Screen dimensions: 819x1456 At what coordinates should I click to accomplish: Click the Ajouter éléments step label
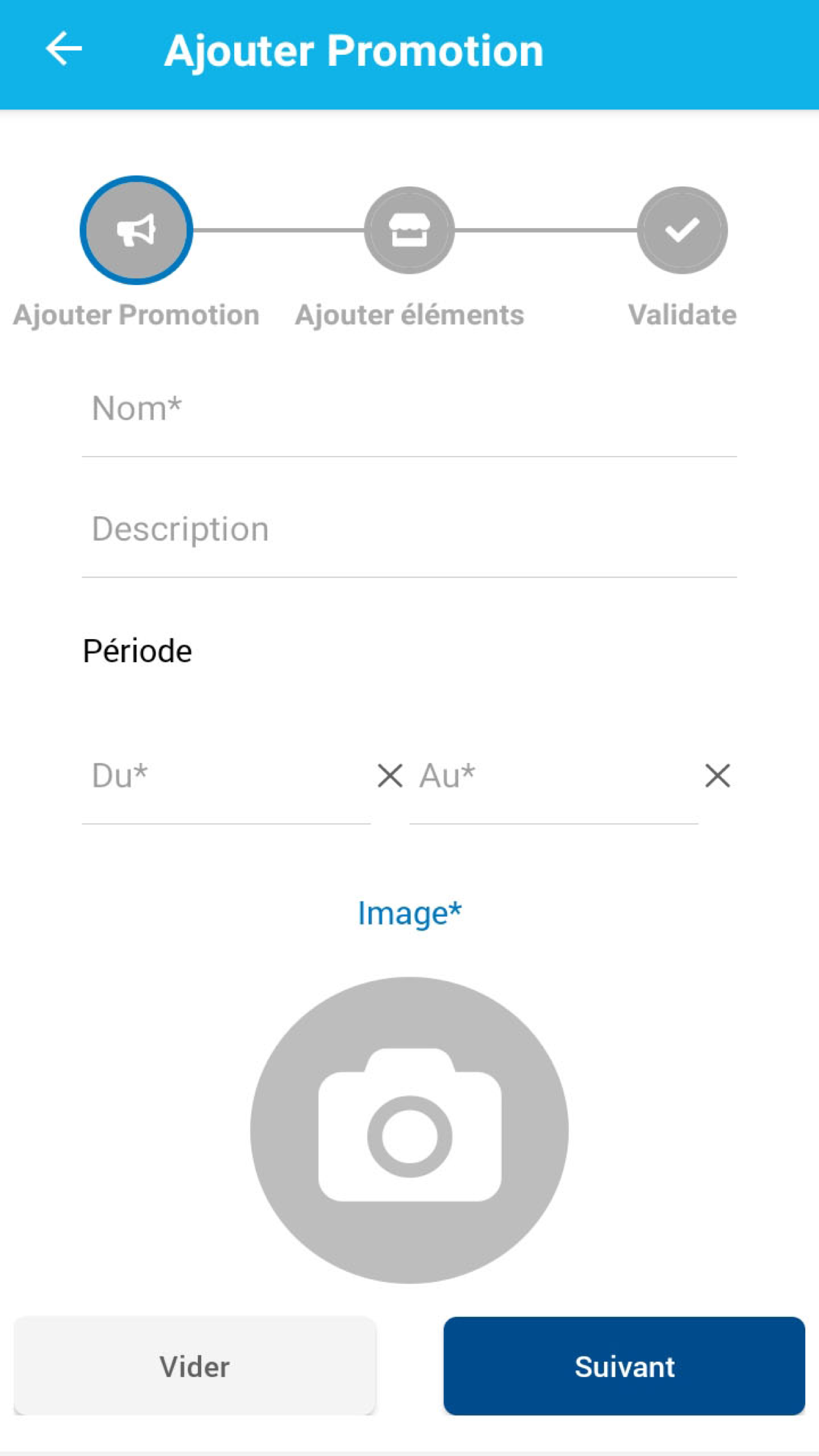click(409, 315)
